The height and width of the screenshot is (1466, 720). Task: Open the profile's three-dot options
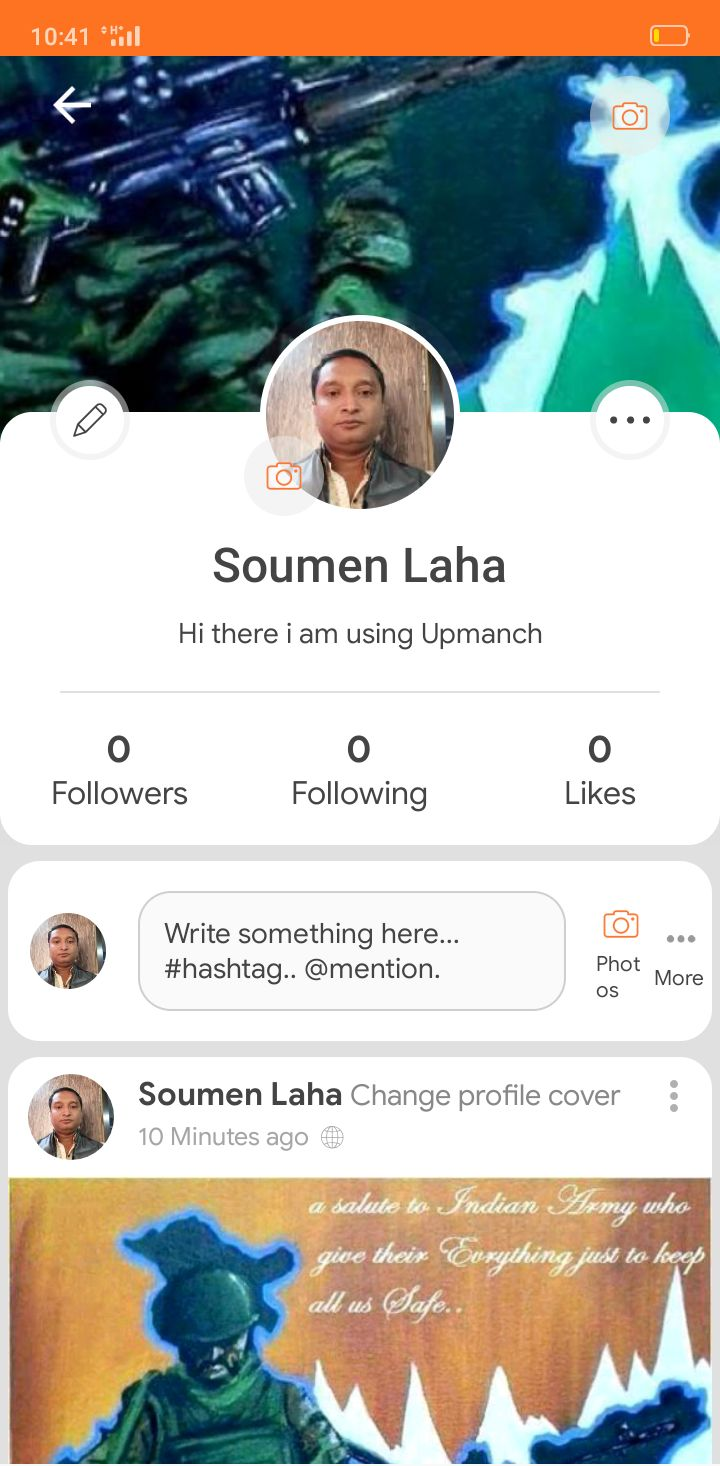[630, 420]
